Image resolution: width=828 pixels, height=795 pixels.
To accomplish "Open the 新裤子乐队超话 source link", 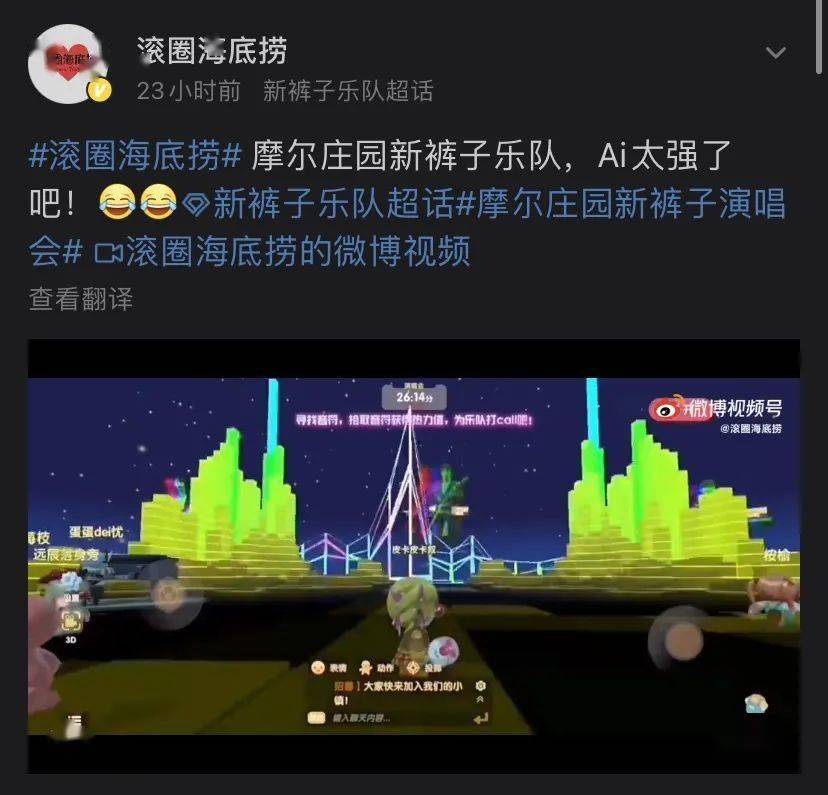I will pyautogui.click(x=348, y=91).
